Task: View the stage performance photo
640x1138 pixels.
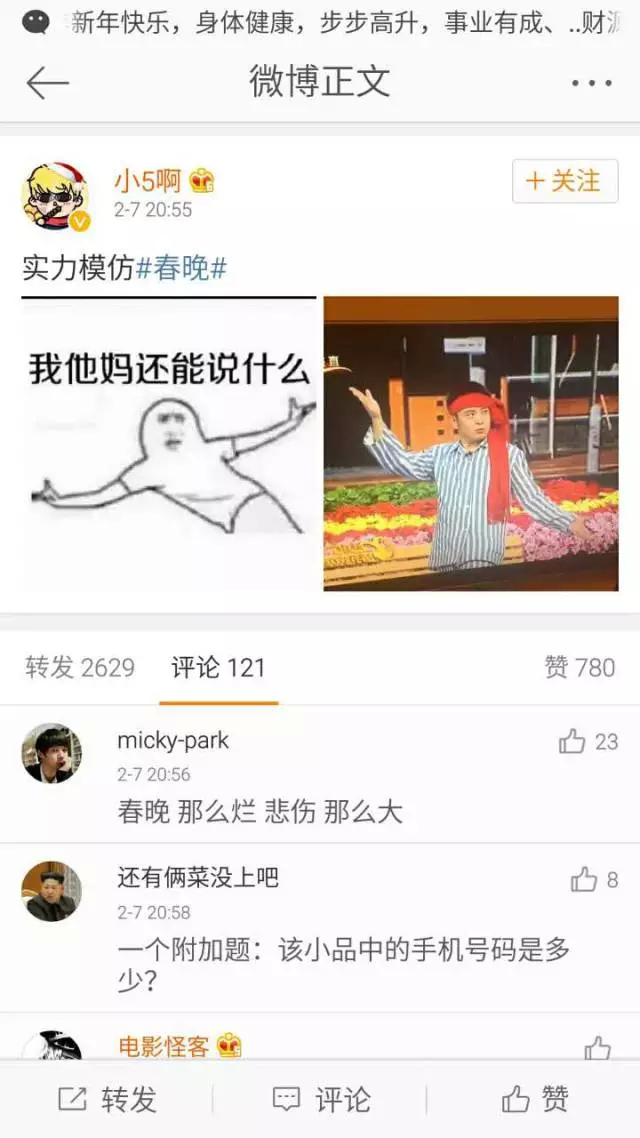Action: point(471,443)
